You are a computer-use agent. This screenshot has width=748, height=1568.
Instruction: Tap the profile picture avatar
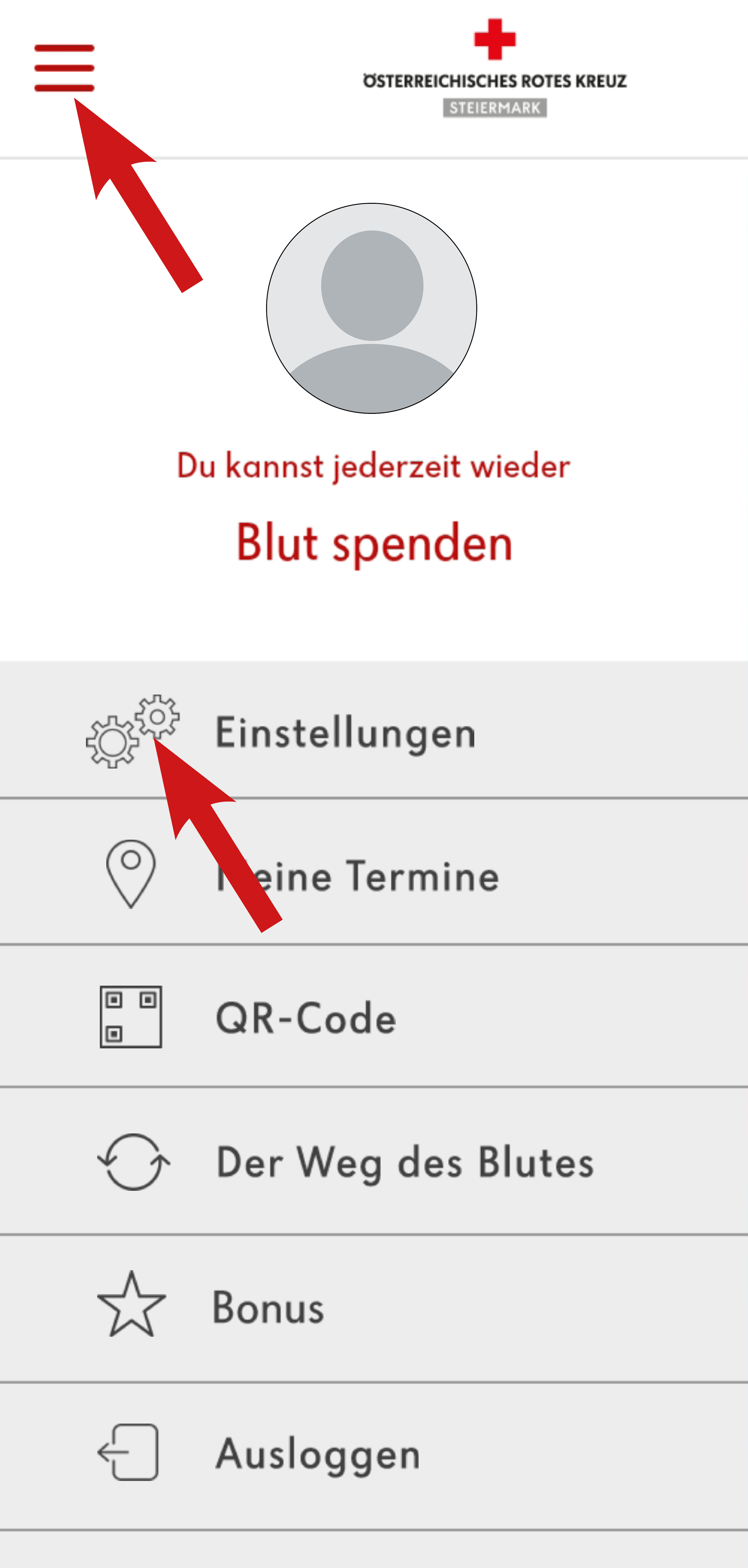[x=372, y=309]
